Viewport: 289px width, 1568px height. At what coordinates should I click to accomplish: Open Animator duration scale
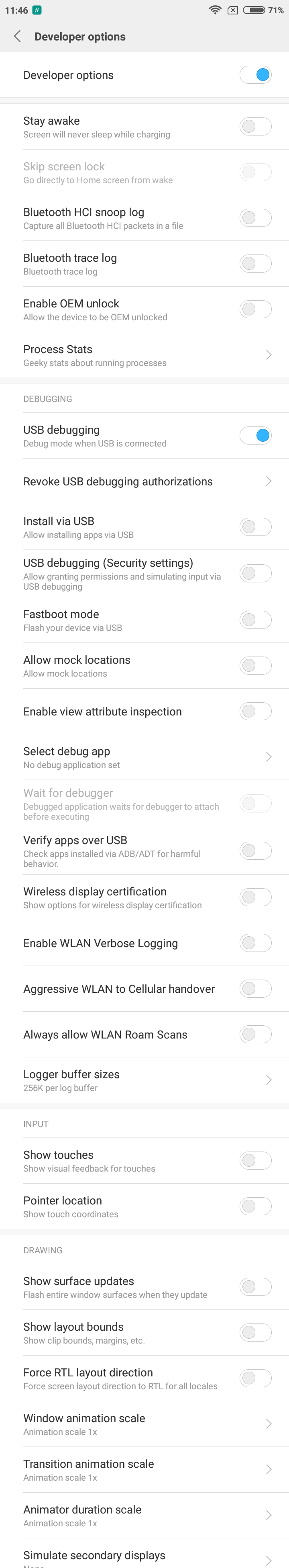(x=144, y=1515)
